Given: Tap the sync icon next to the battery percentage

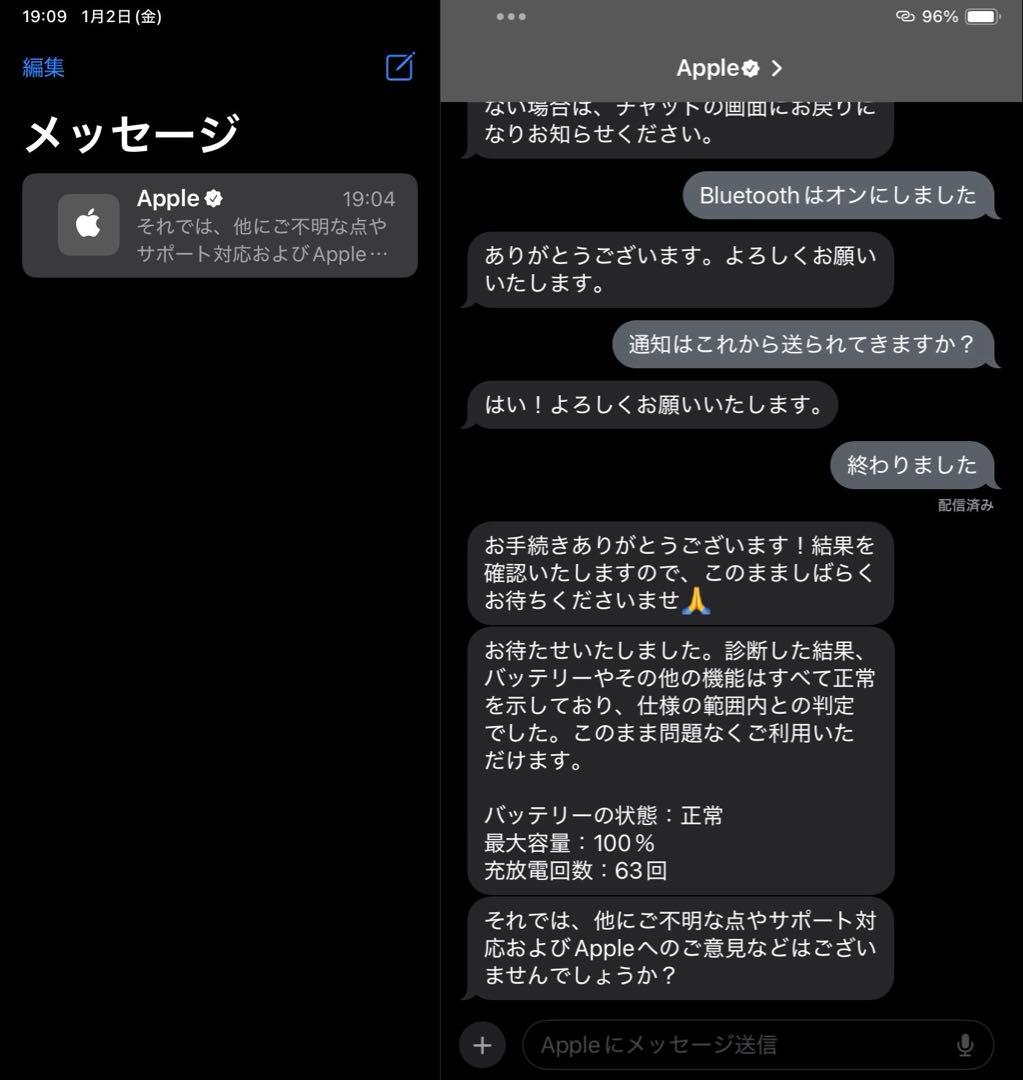Looking at the screenshot, I should pos(905,16).
